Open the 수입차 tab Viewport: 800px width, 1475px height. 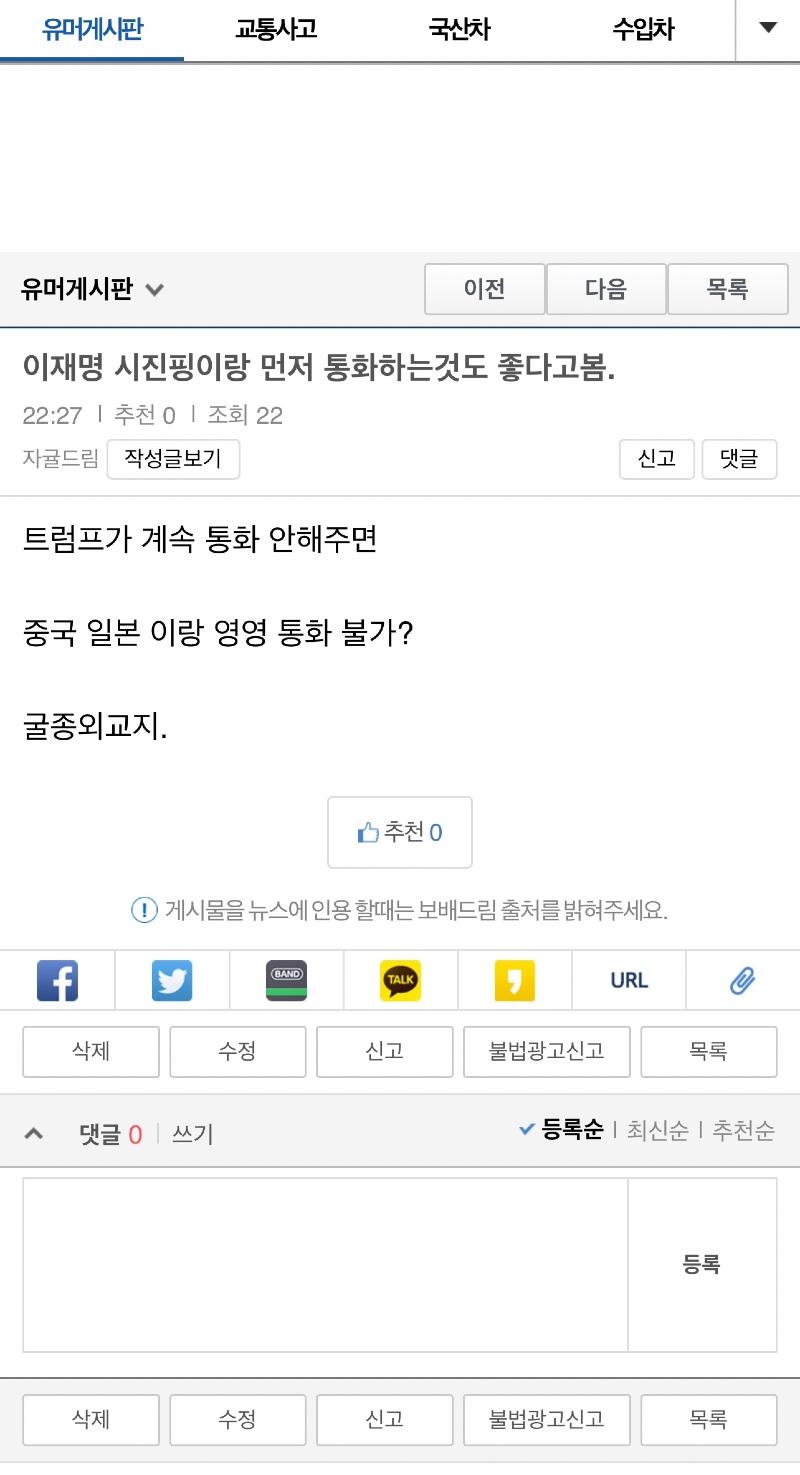(x=643, y=30)
